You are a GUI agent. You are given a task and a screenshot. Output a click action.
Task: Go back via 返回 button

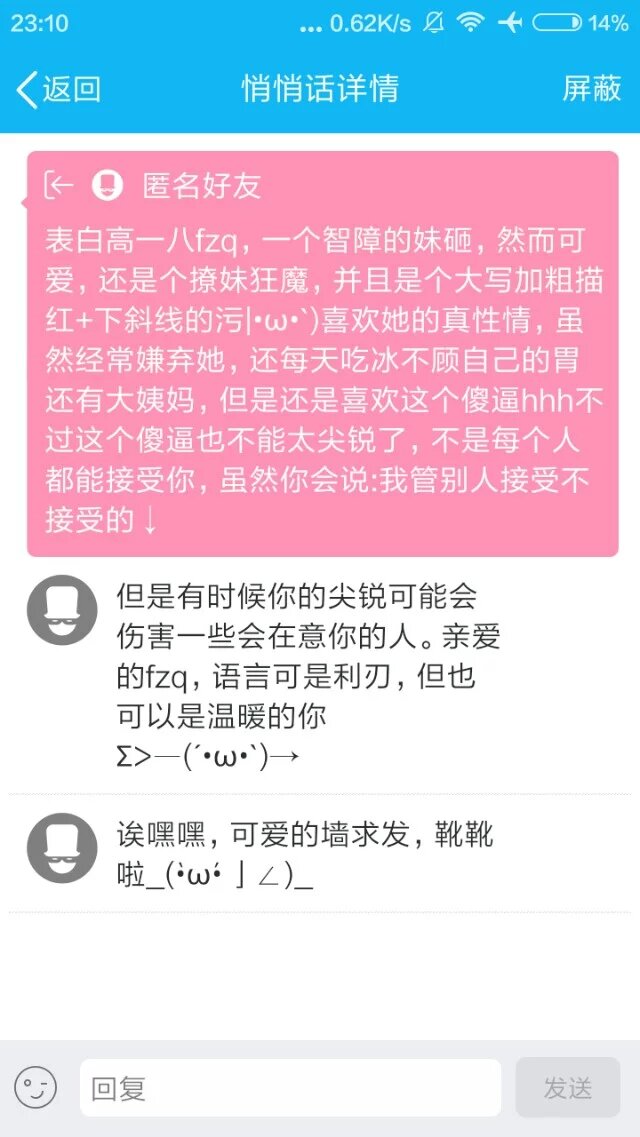(x=58, y=89)
